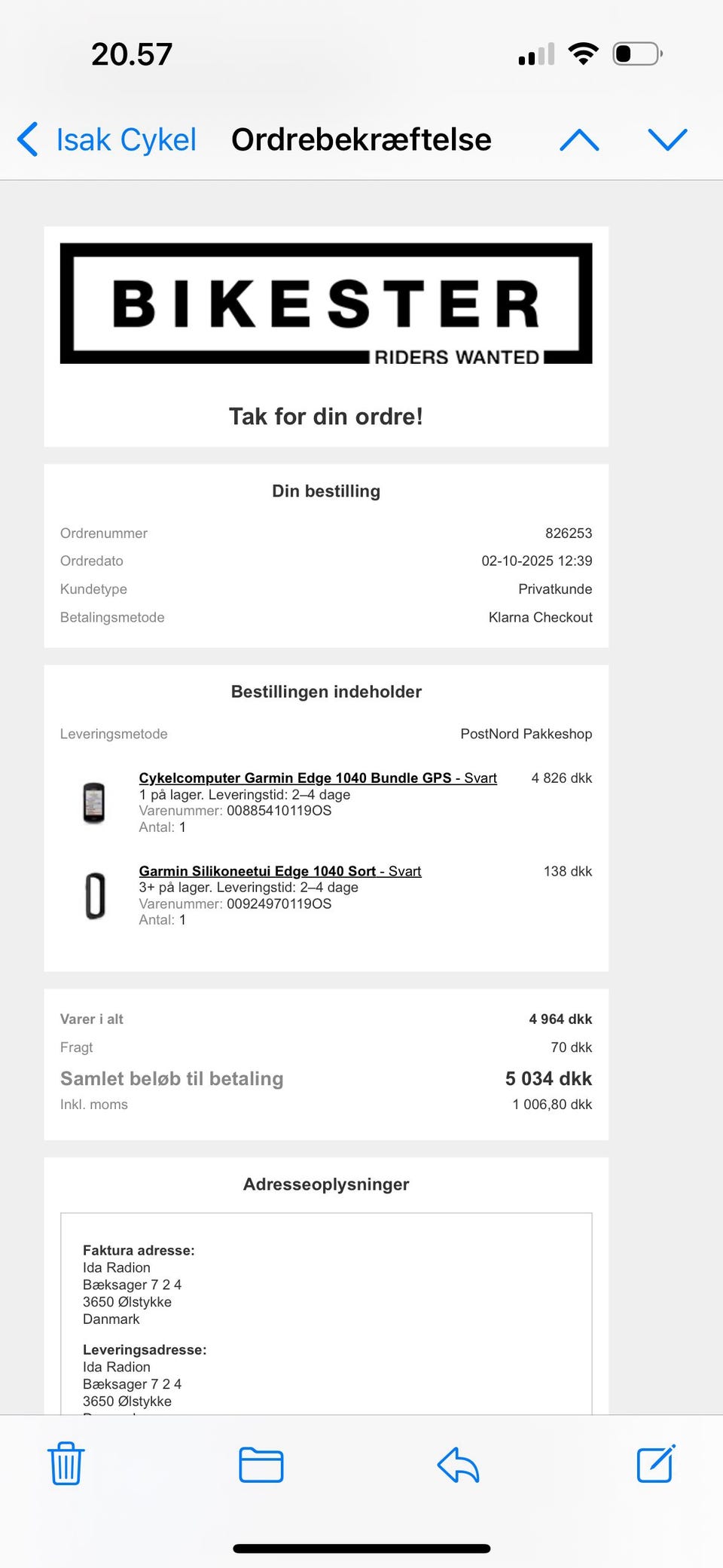Viewport: 723px width, 1568px height.
Task: Tap the back chevron next to Isak Cykel
Action: tap(27, 139)
